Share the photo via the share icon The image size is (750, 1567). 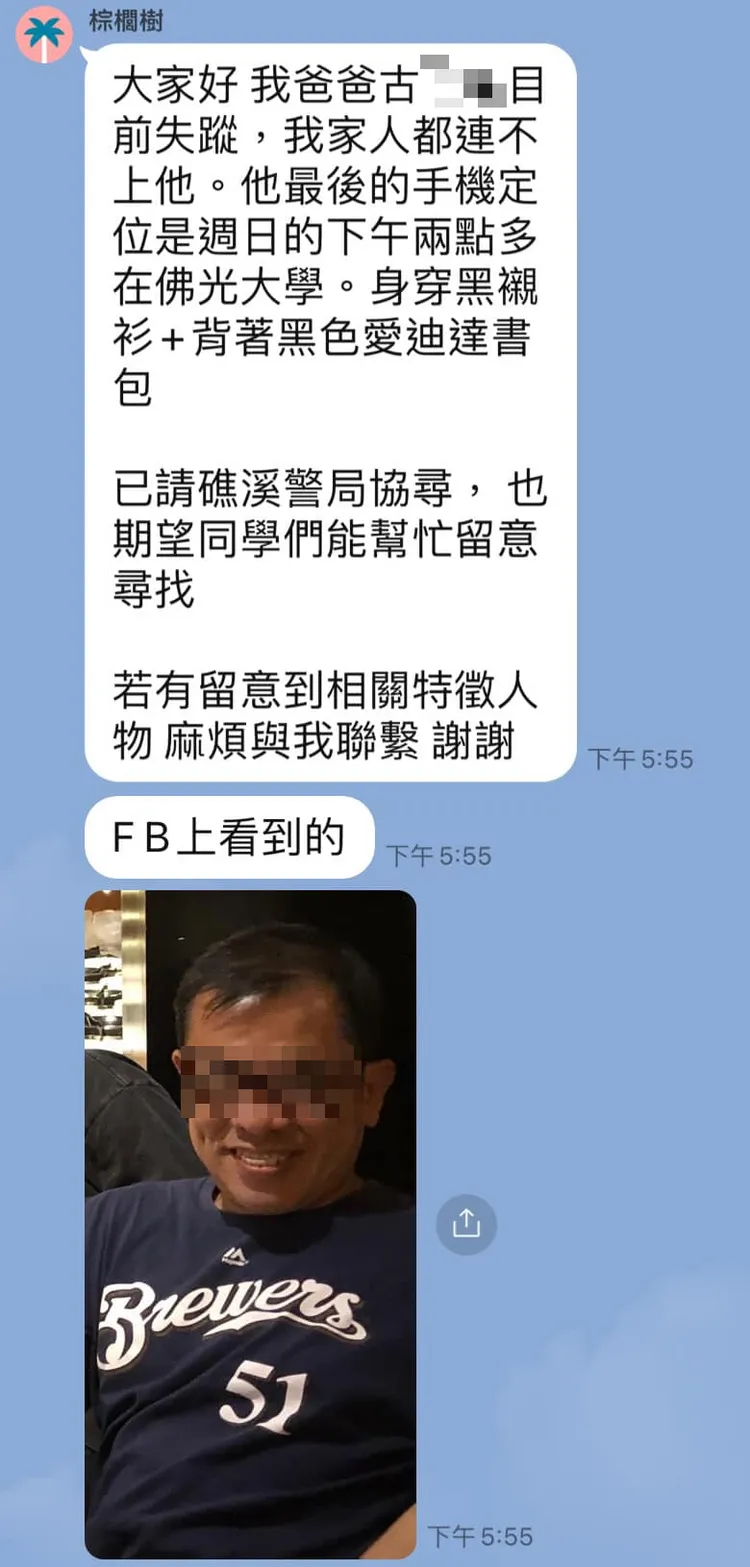466,1224
